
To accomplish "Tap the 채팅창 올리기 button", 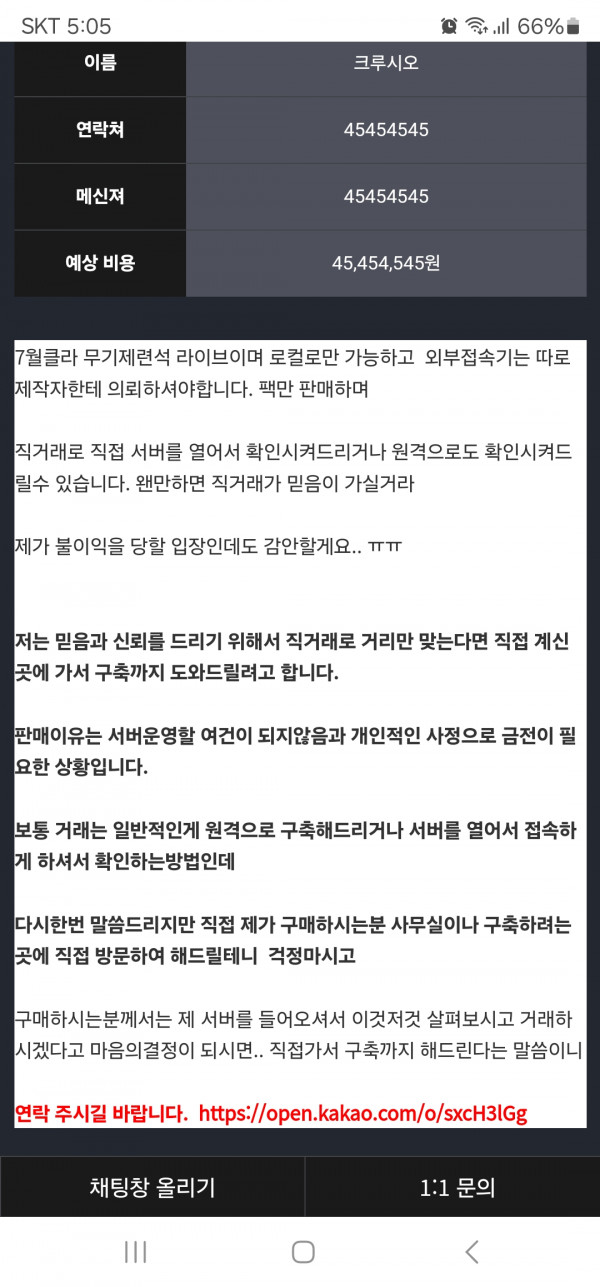I will pos(152,1187).
